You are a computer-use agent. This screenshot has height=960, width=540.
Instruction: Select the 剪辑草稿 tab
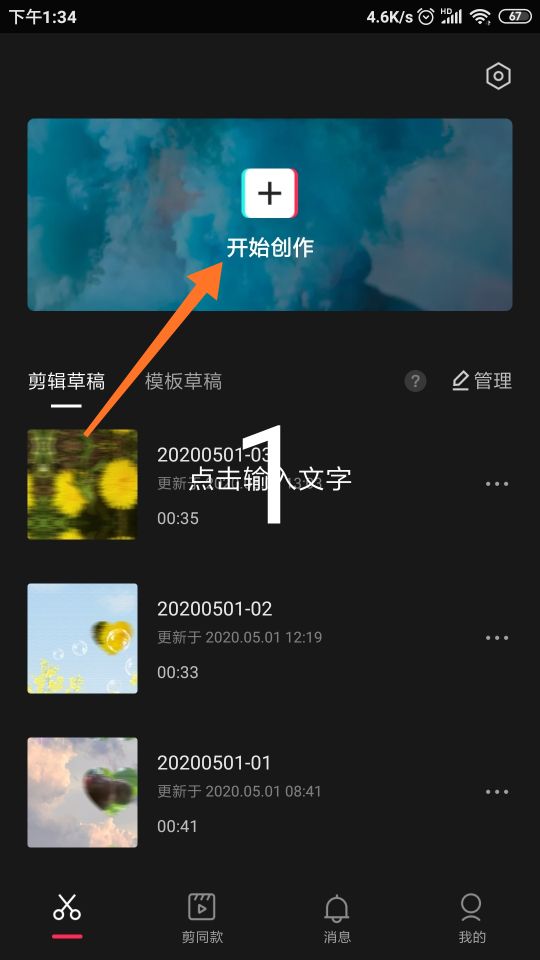pos(66,381)
